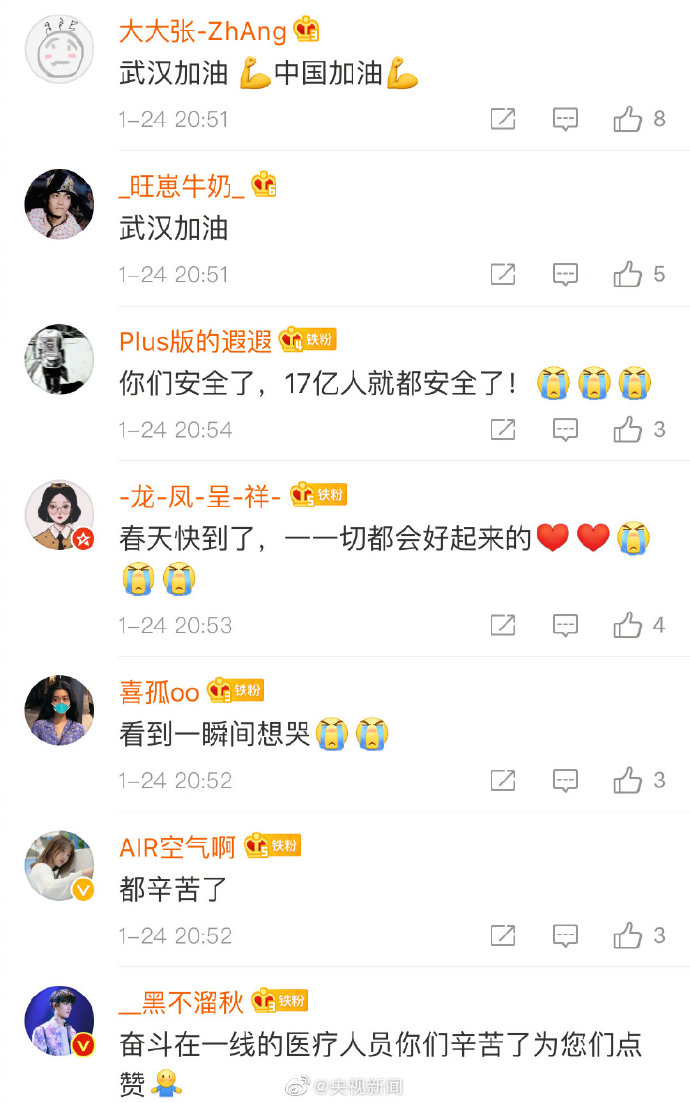Like the 武汉加油 comment by _旺崽牛奶_

click(628, 275)
